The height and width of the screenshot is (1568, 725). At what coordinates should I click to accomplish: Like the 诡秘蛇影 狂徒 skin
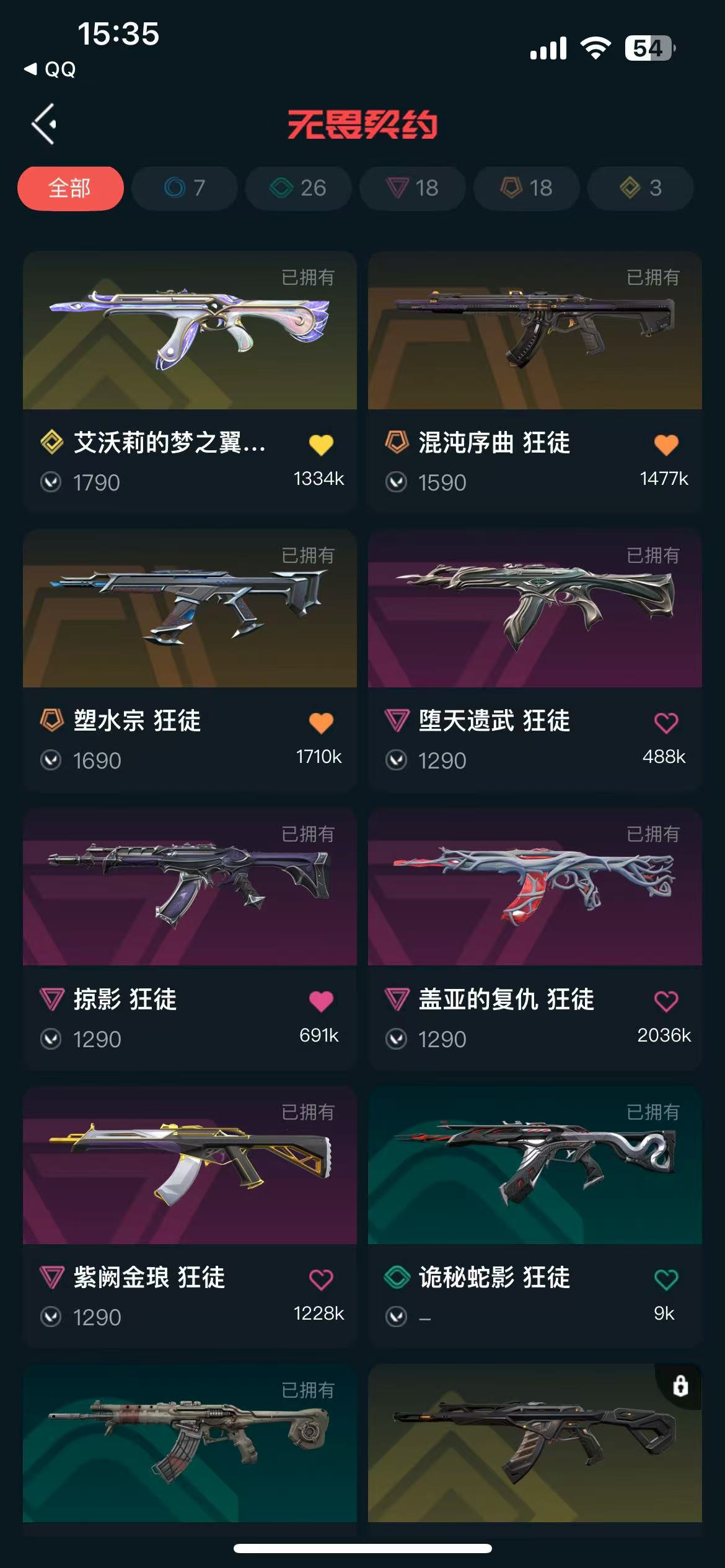pyautogui.click(x=666, y=1279)
